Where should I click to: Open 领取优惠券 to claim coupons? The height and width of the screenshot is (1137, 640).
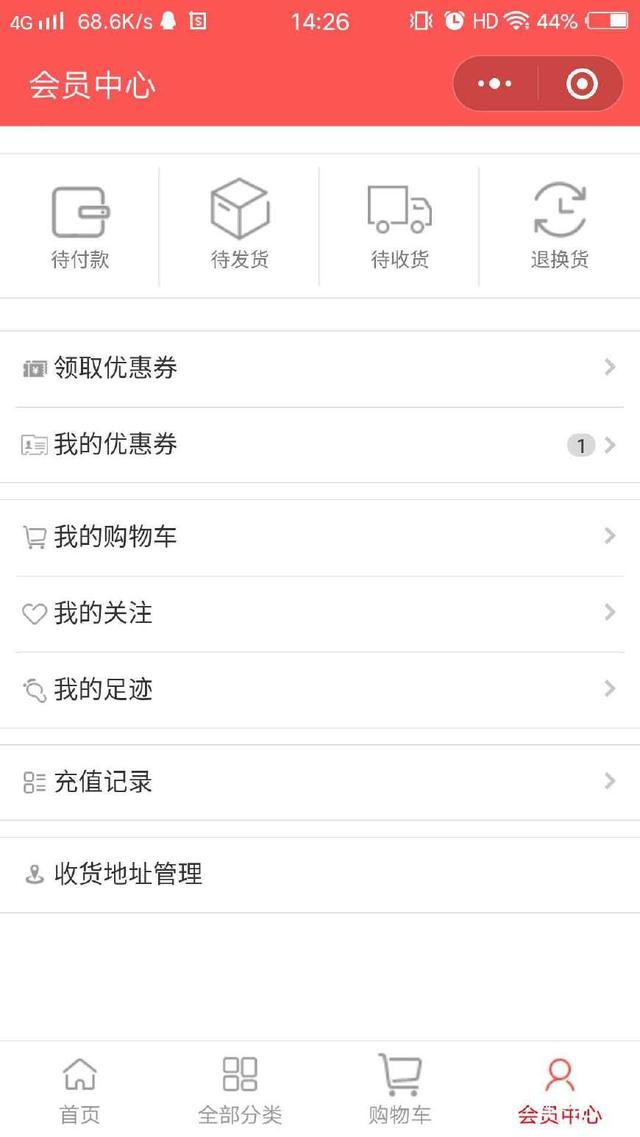[320, 368]
